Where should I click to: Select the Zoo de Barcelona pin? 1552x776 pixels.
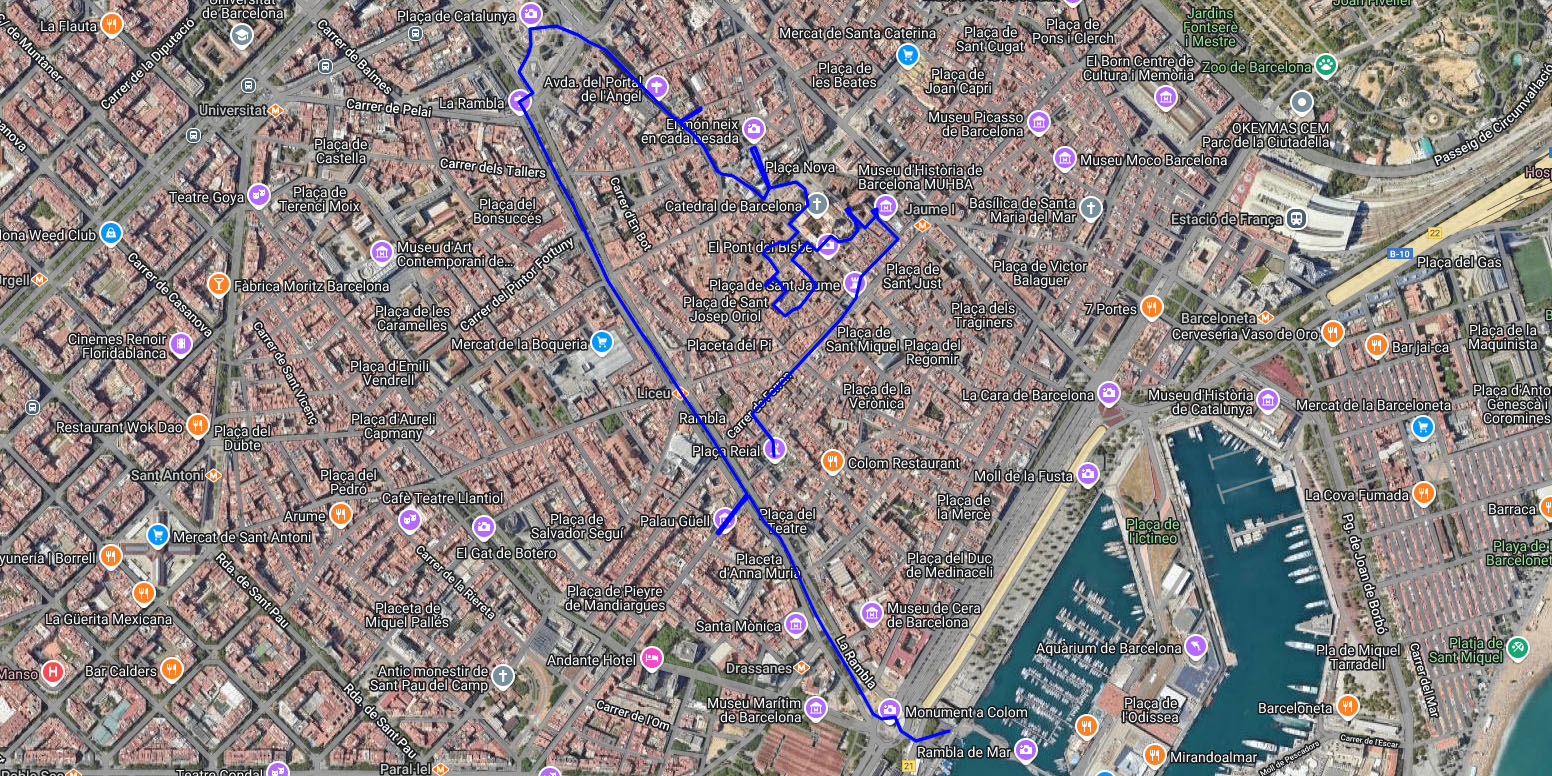1326,66
